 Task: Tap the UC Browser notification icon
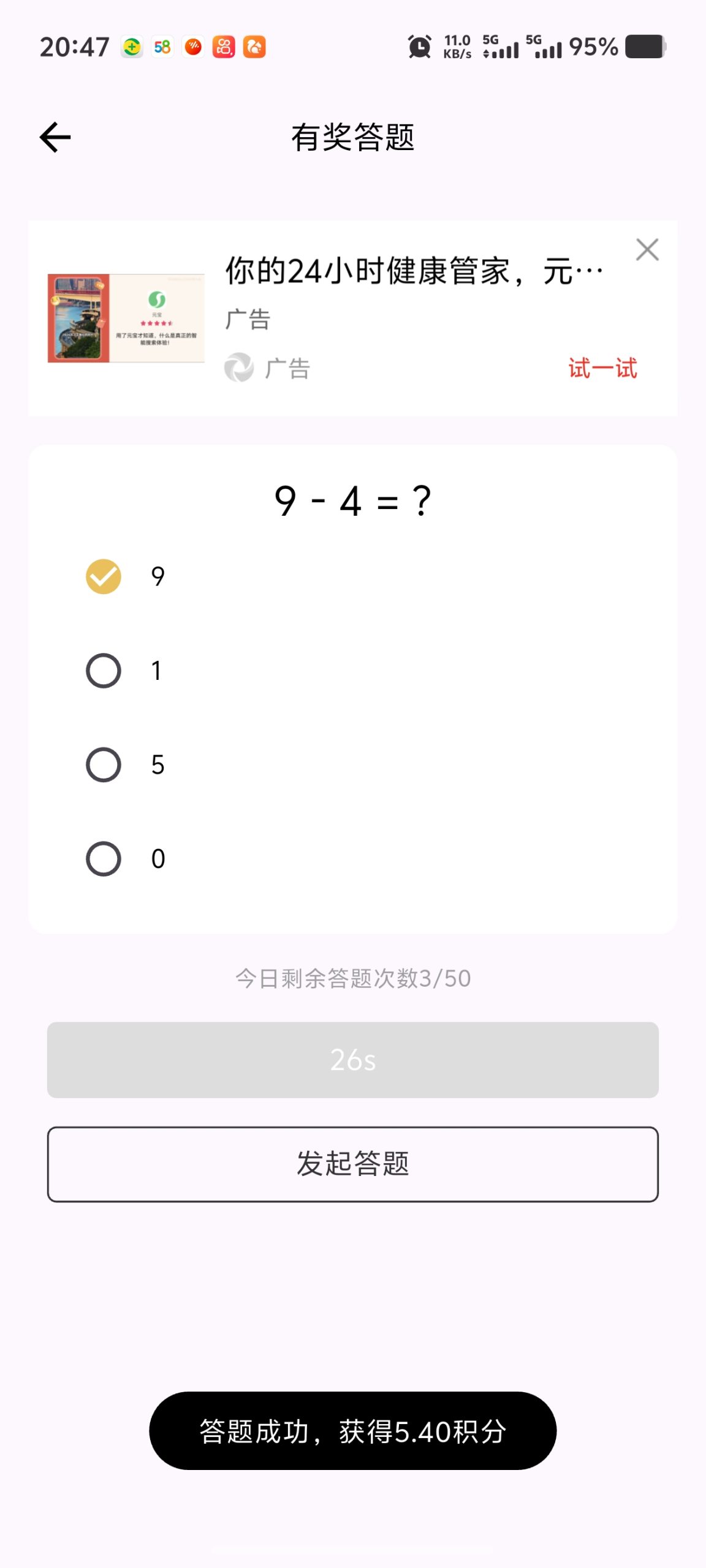click(x=256, y=47)
